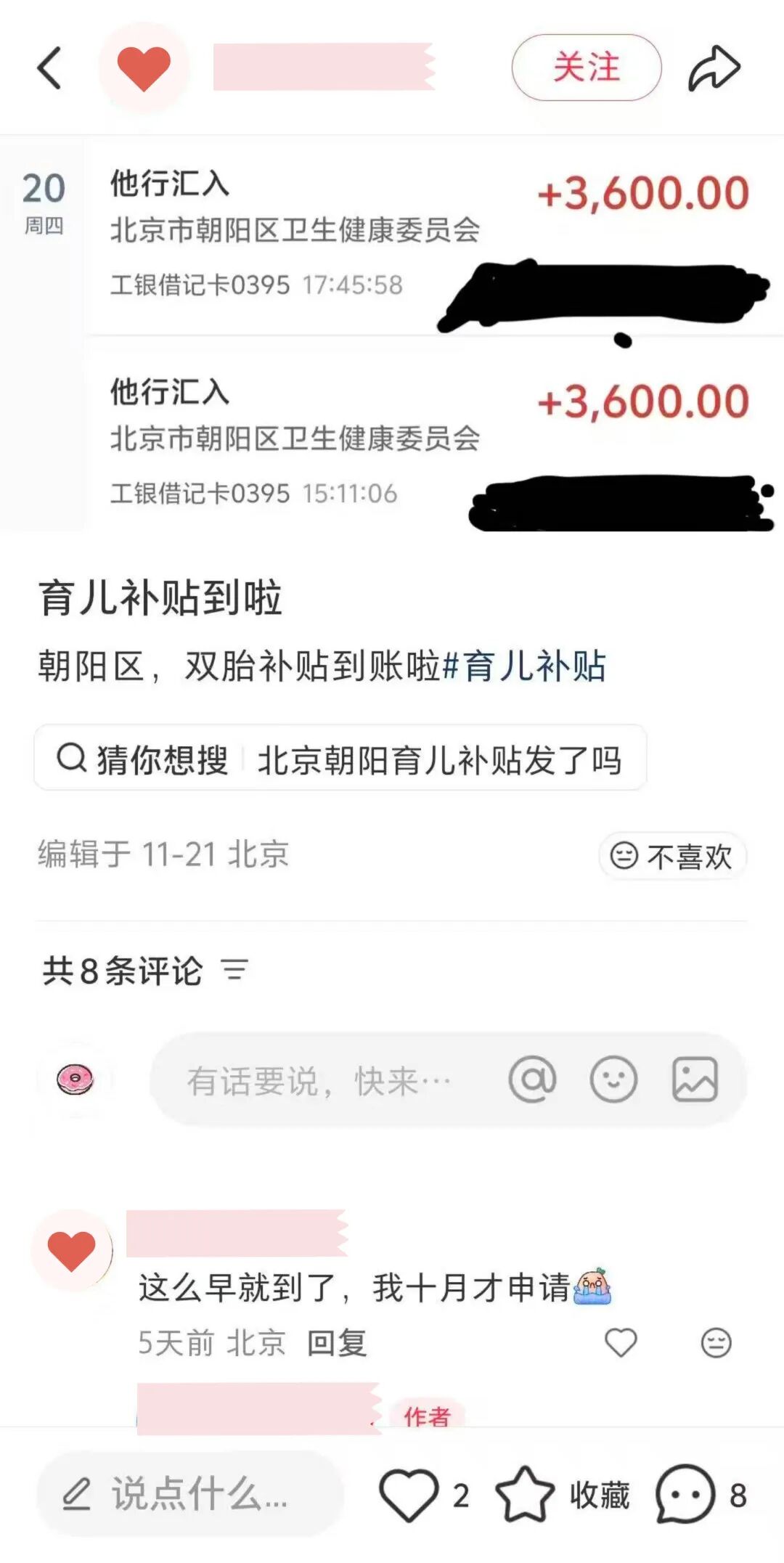Follow the author with 关注 button

click(586, 68)
